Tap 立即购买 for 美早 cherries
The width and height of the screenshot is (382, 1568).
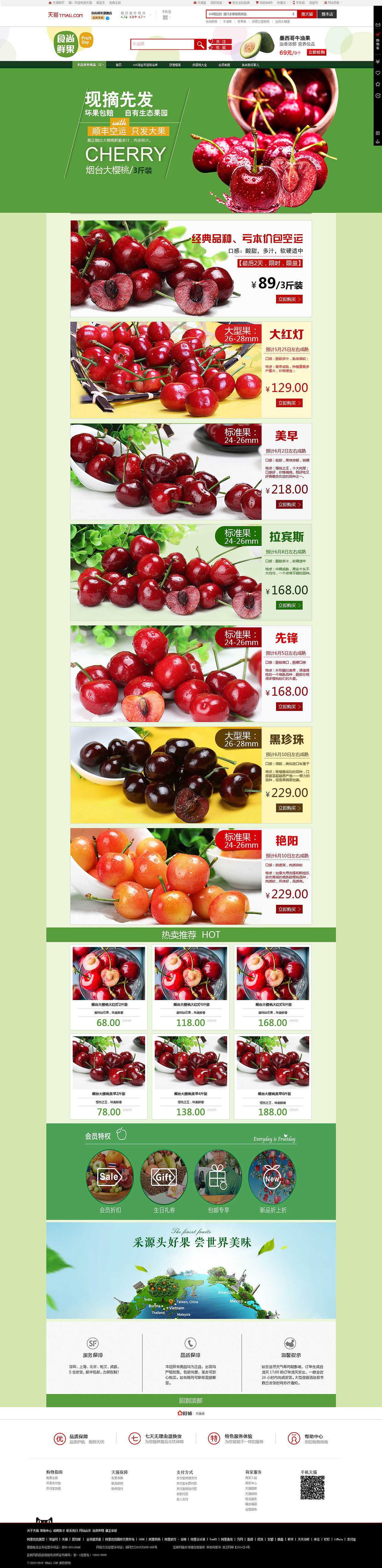pos(289,504)
